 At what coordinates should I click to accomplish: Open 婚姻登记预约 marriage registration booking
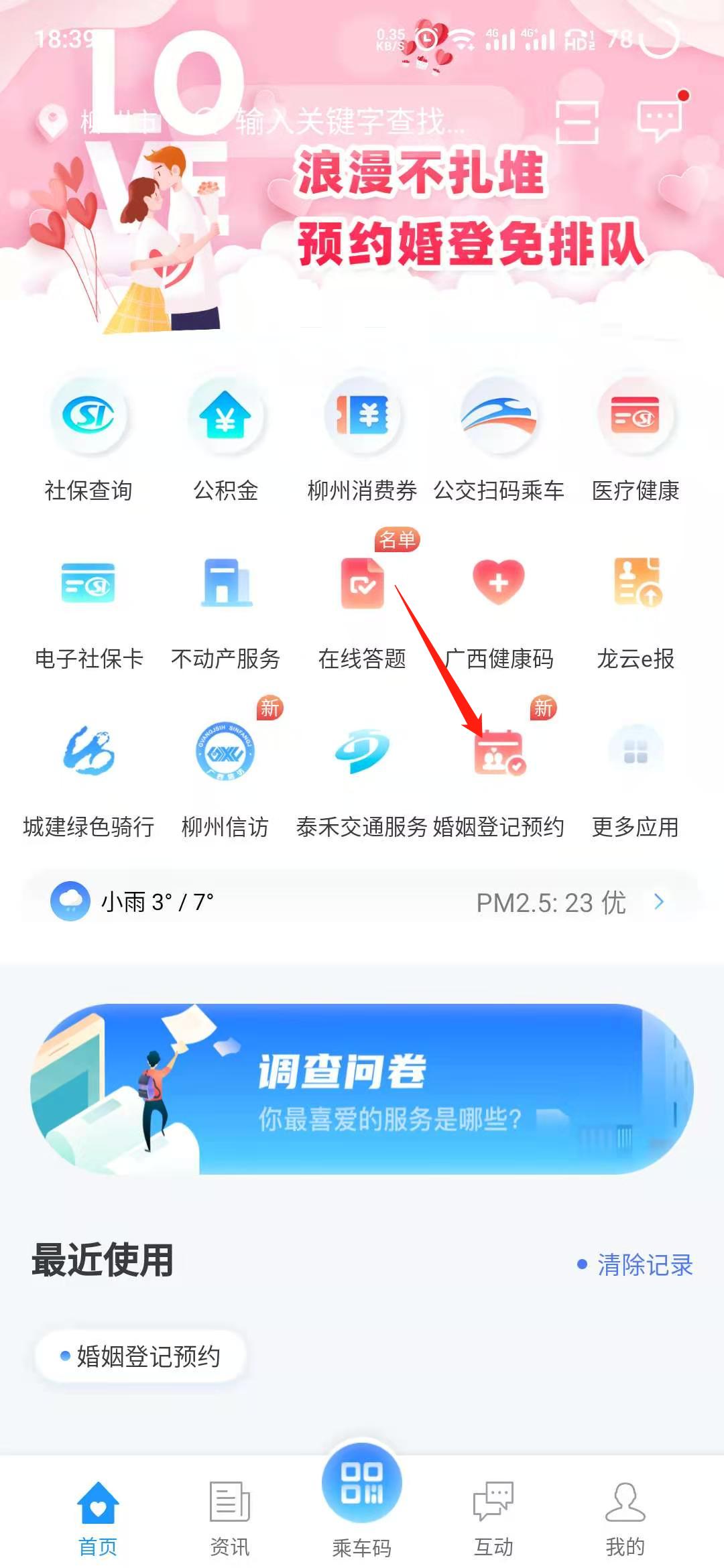coord(499,771)
